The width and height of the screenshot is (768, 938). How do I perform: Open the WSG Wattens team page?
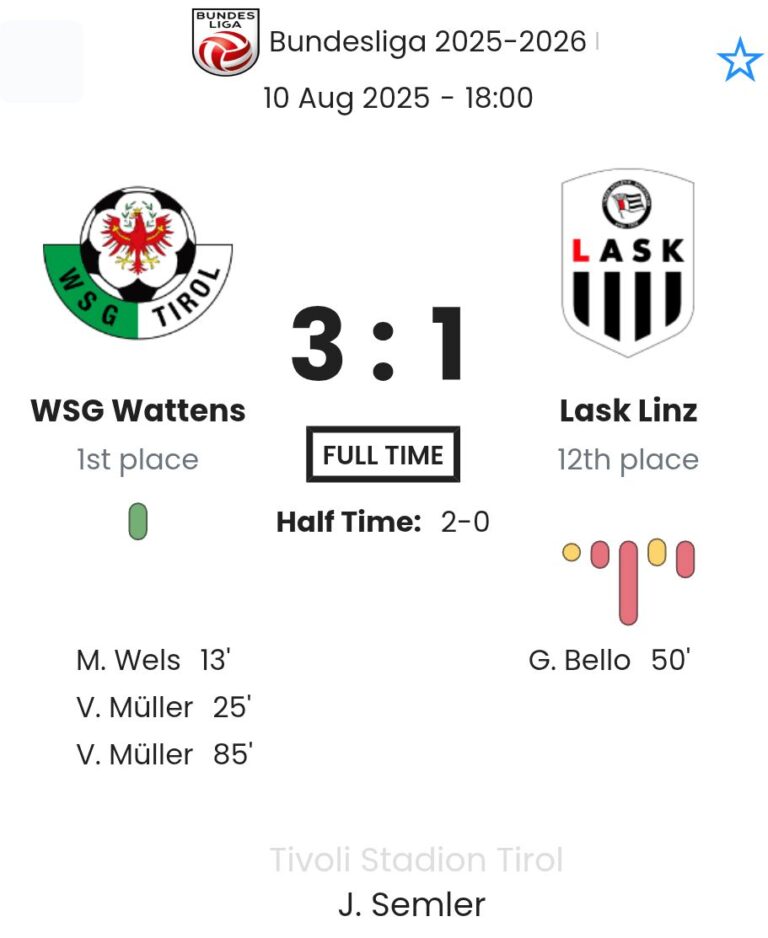point(138,410)
